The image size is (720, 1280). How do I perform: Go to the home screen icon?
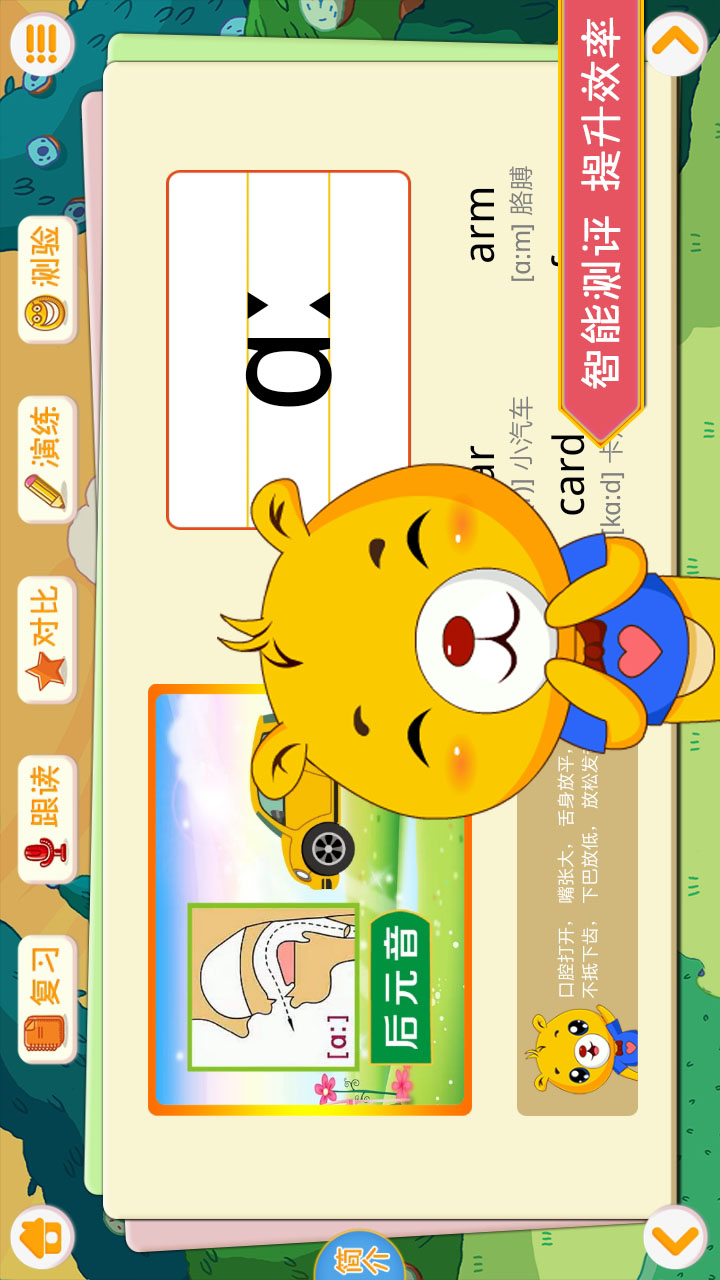pos(43,1238)
